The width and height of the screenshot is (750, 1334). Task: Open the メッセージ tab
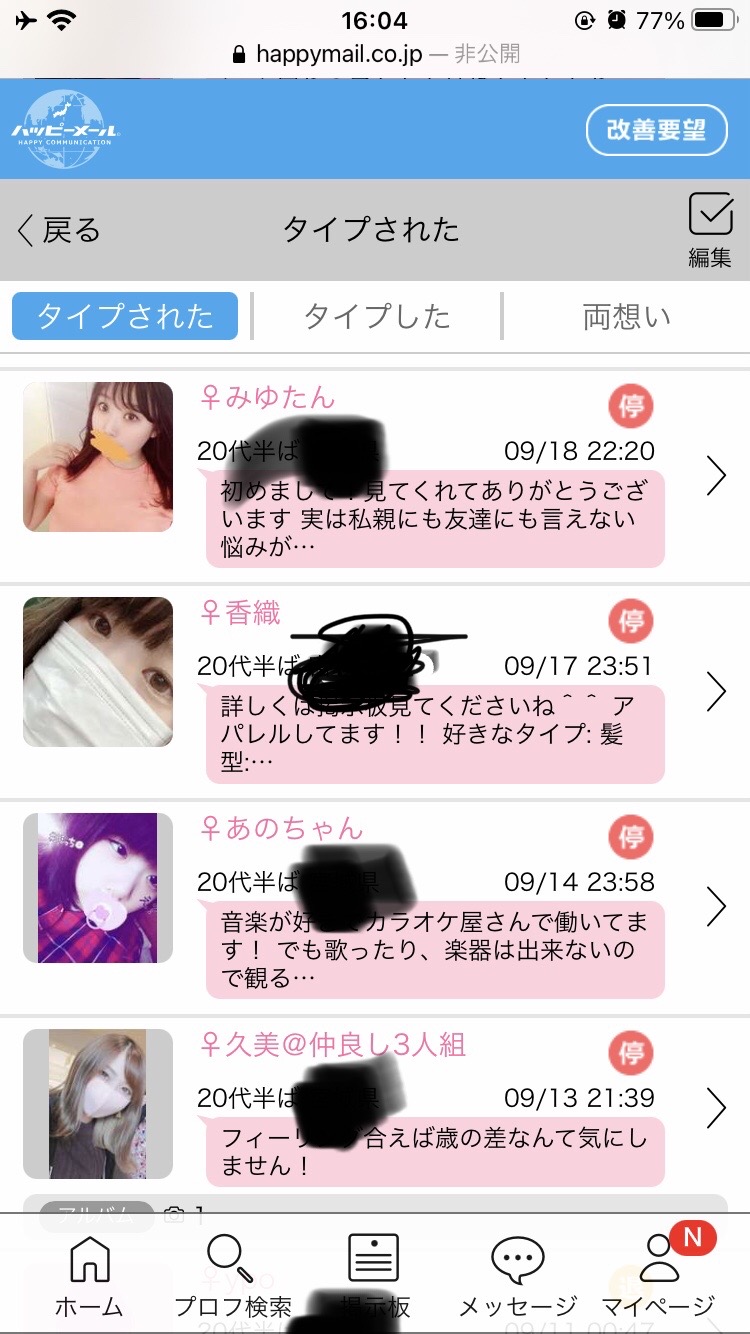point(517,1276)
